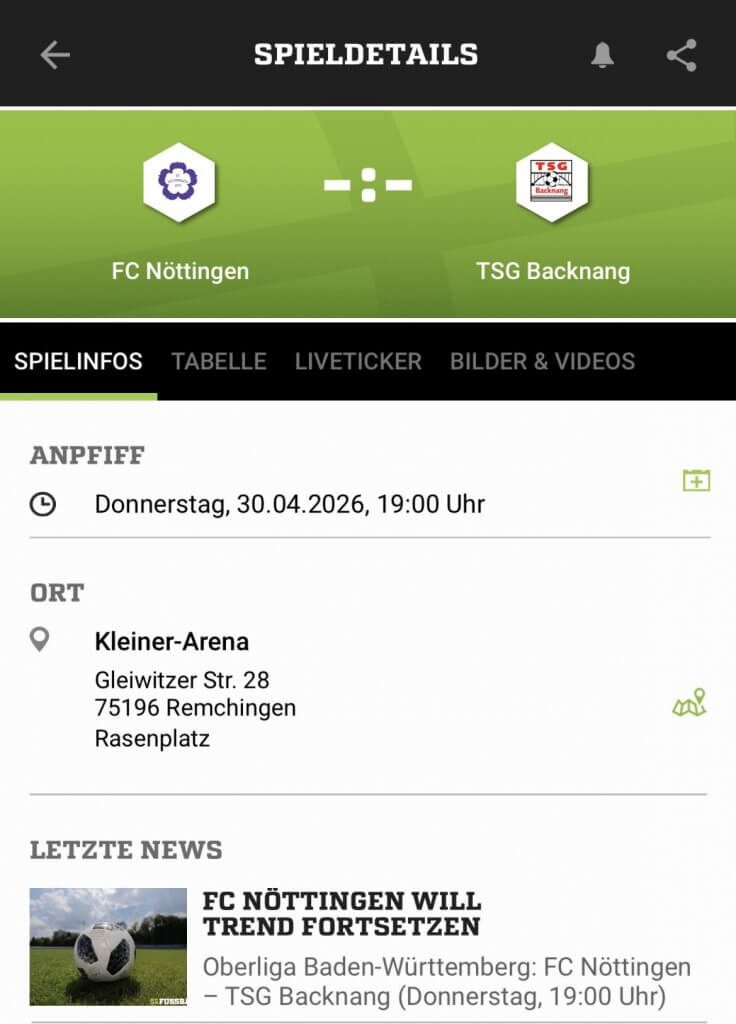Screen dimensions: 736x1024
Task: Read the article 'FC Nöttingen will Trend fortsetzen'
Action: [341, 913]
